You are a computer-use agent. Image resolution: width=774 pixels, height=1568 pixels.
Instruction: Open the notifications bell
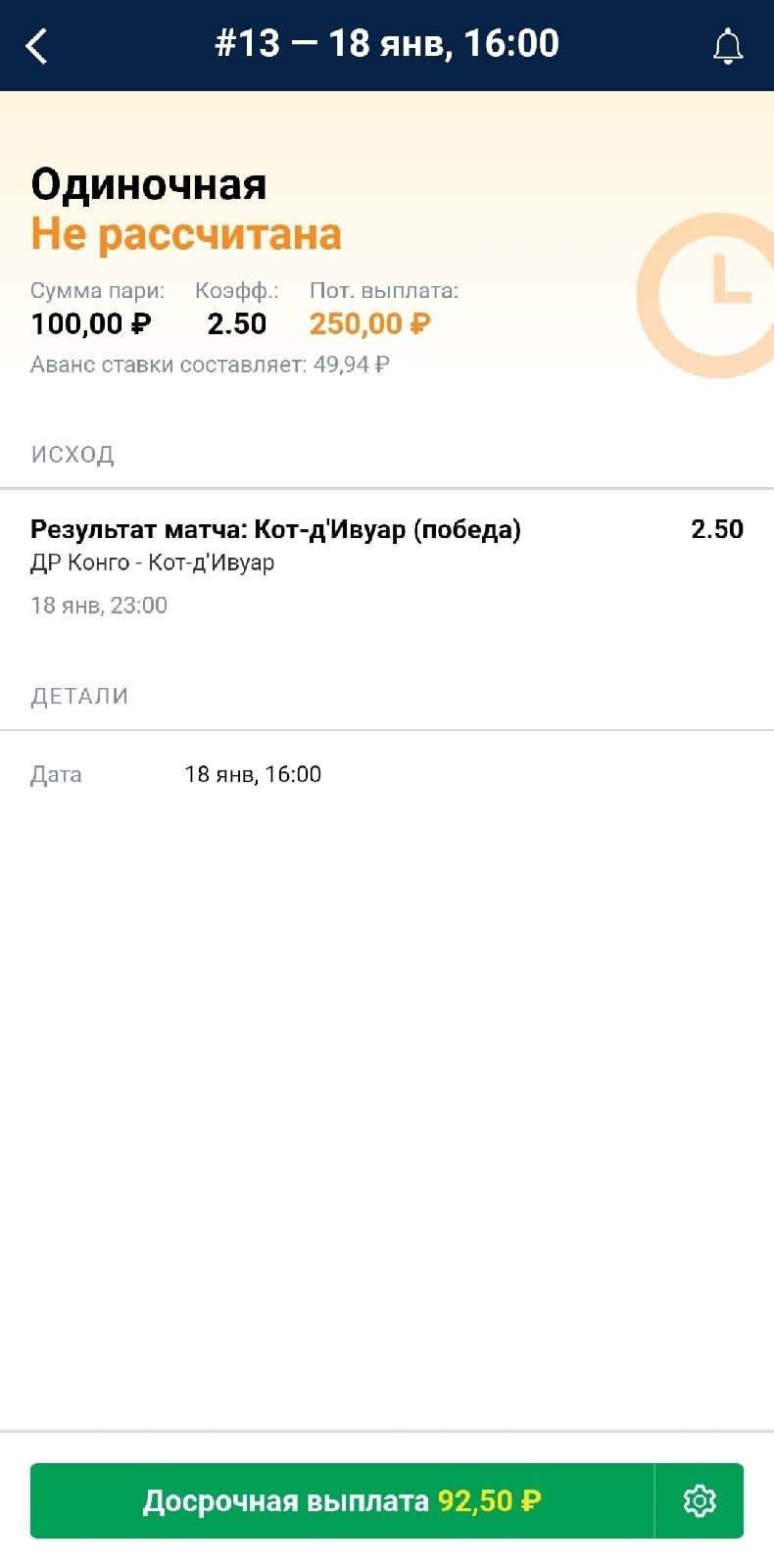coord(727,46)
